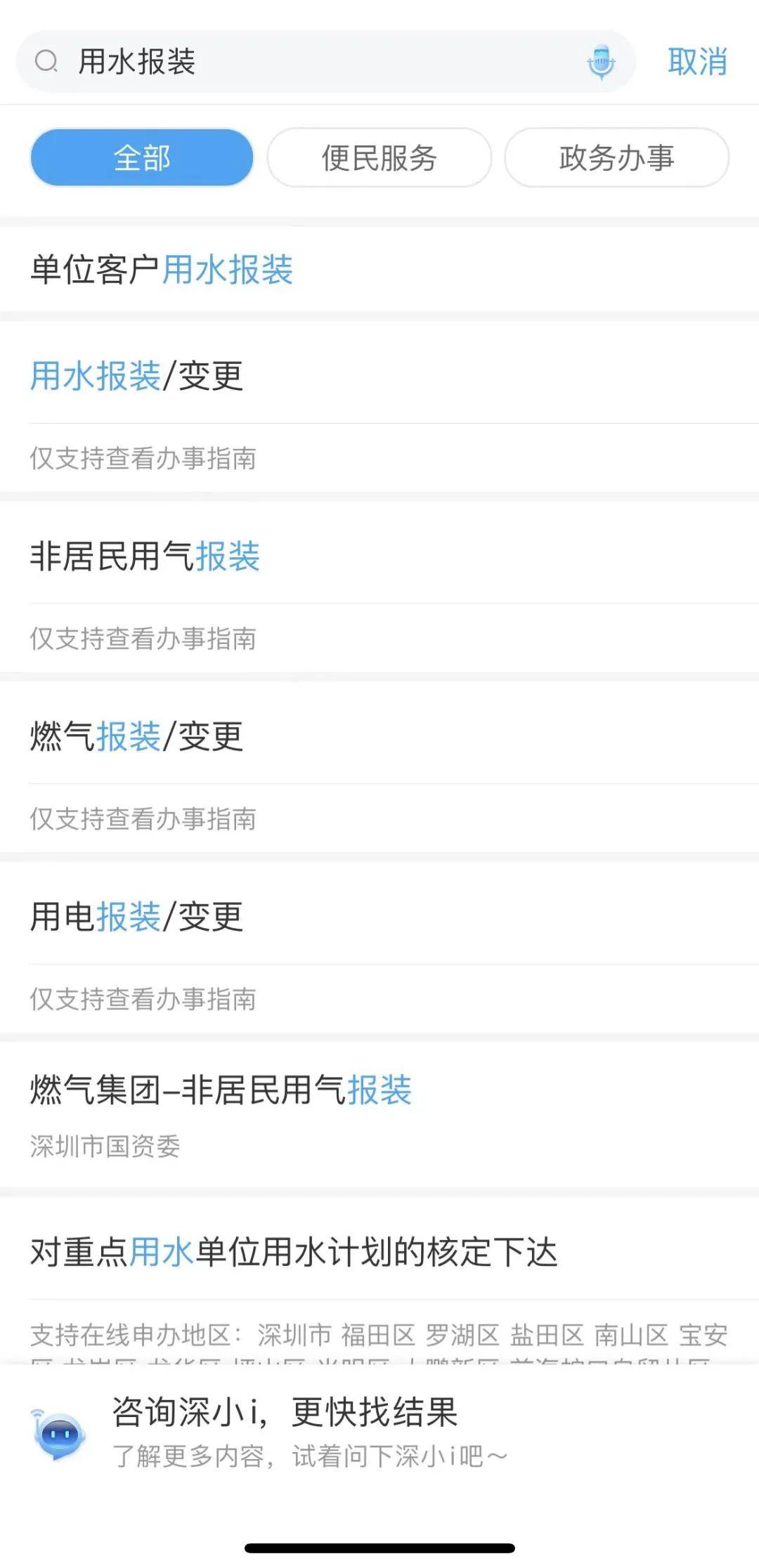Switch to the 政务办事 tab
The image size is (759, 1568).
pos(616,157)
